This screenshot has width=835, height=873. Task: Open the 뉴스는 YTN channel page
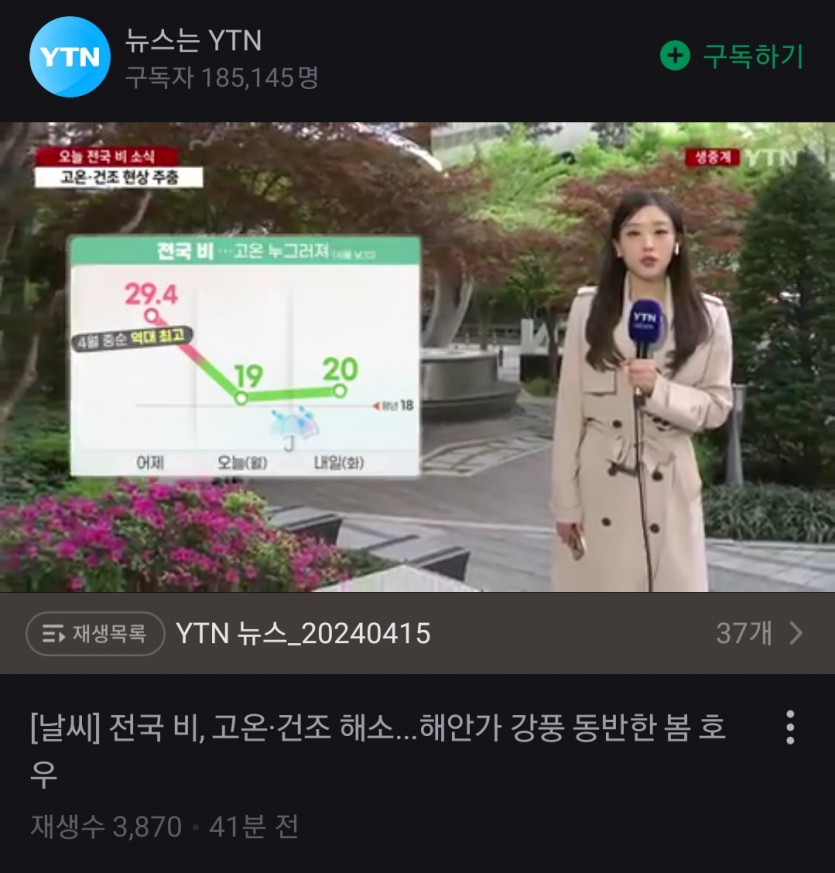(x=193, y=42)
